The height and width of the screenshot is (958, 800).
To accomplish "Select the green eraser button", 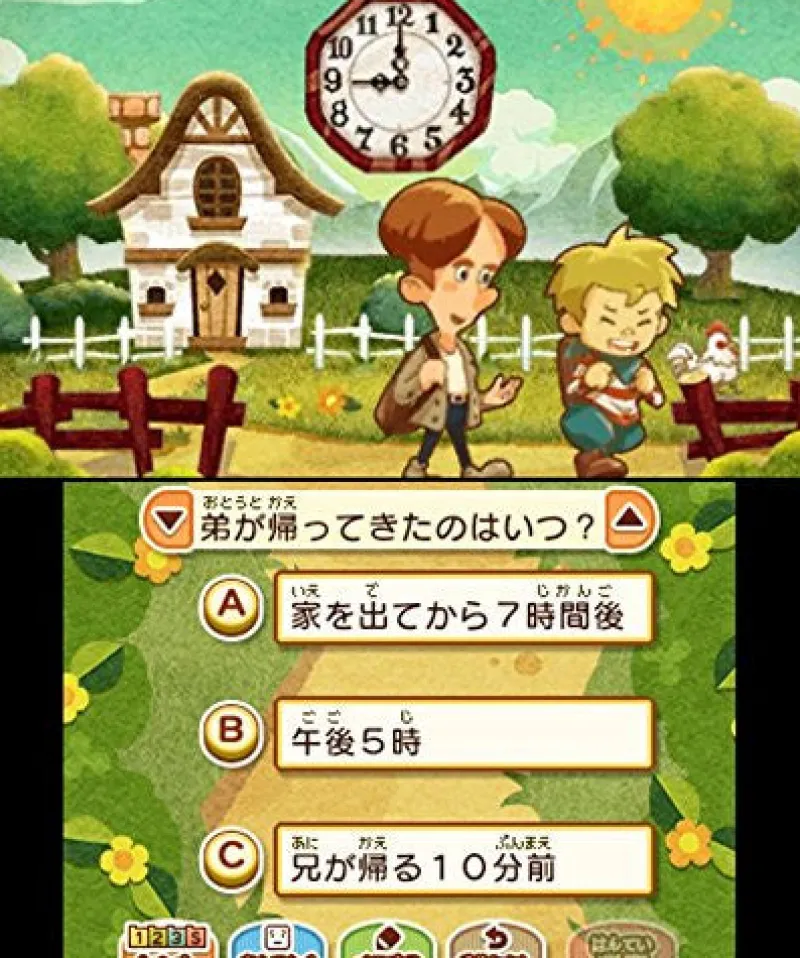I will pyautogui.click(x=386, y=942).
